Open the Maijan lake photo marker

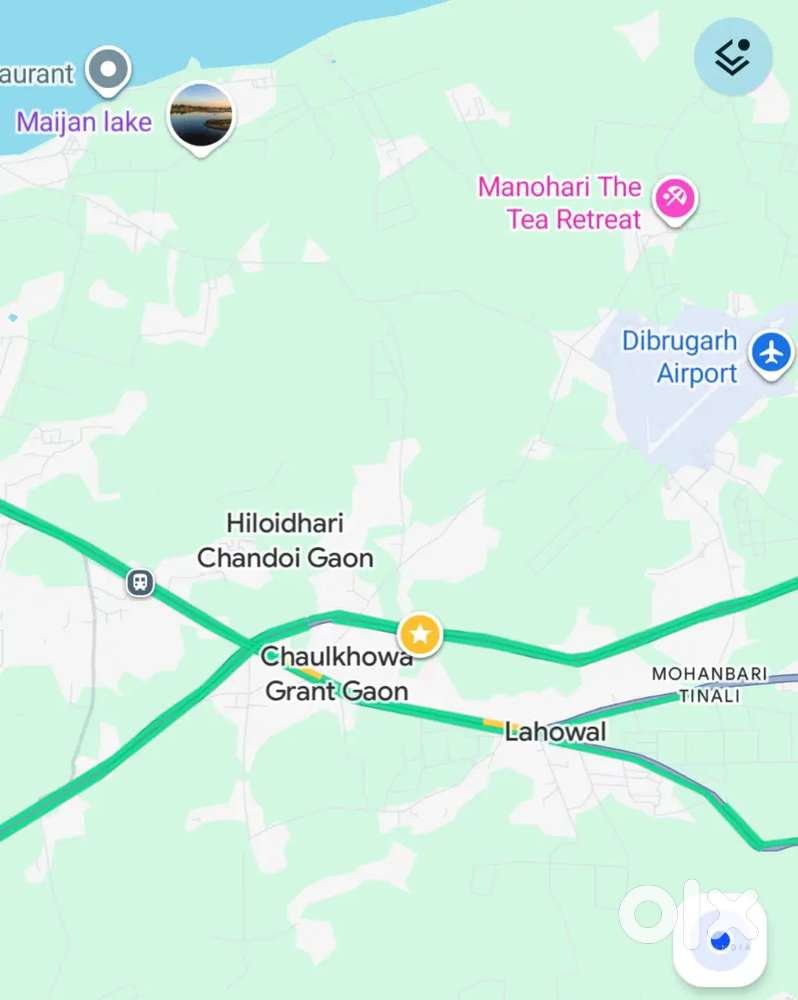point(201,115)
